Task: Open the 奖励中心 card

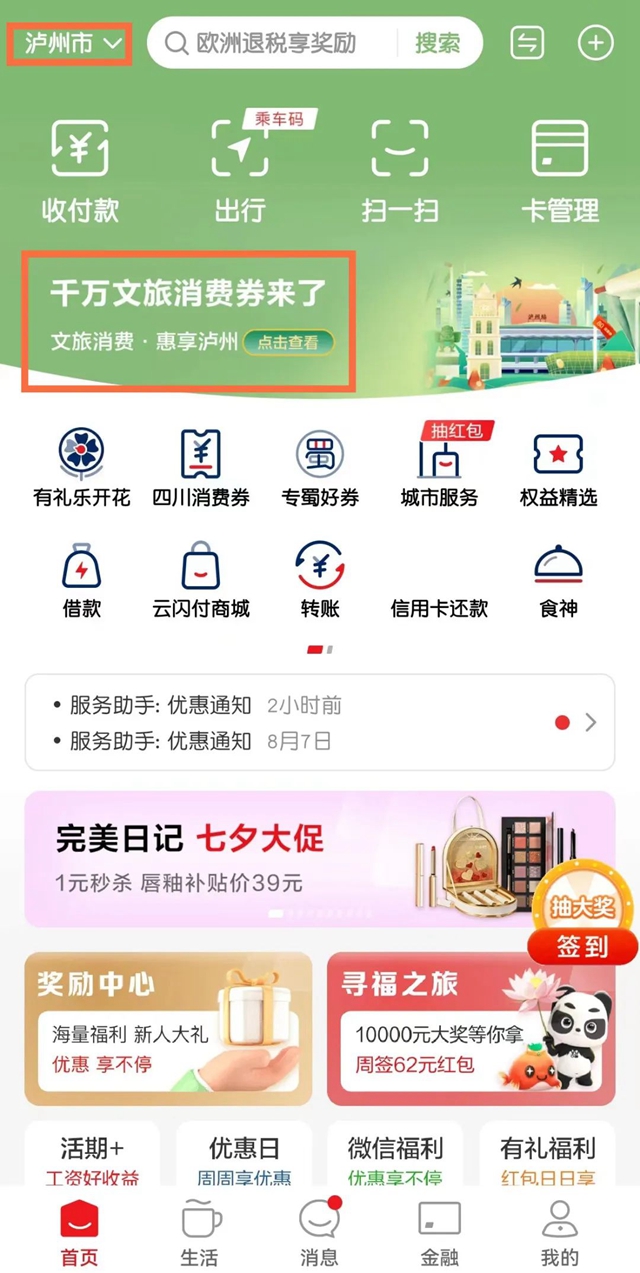Action: click(x=168, y=1028)
